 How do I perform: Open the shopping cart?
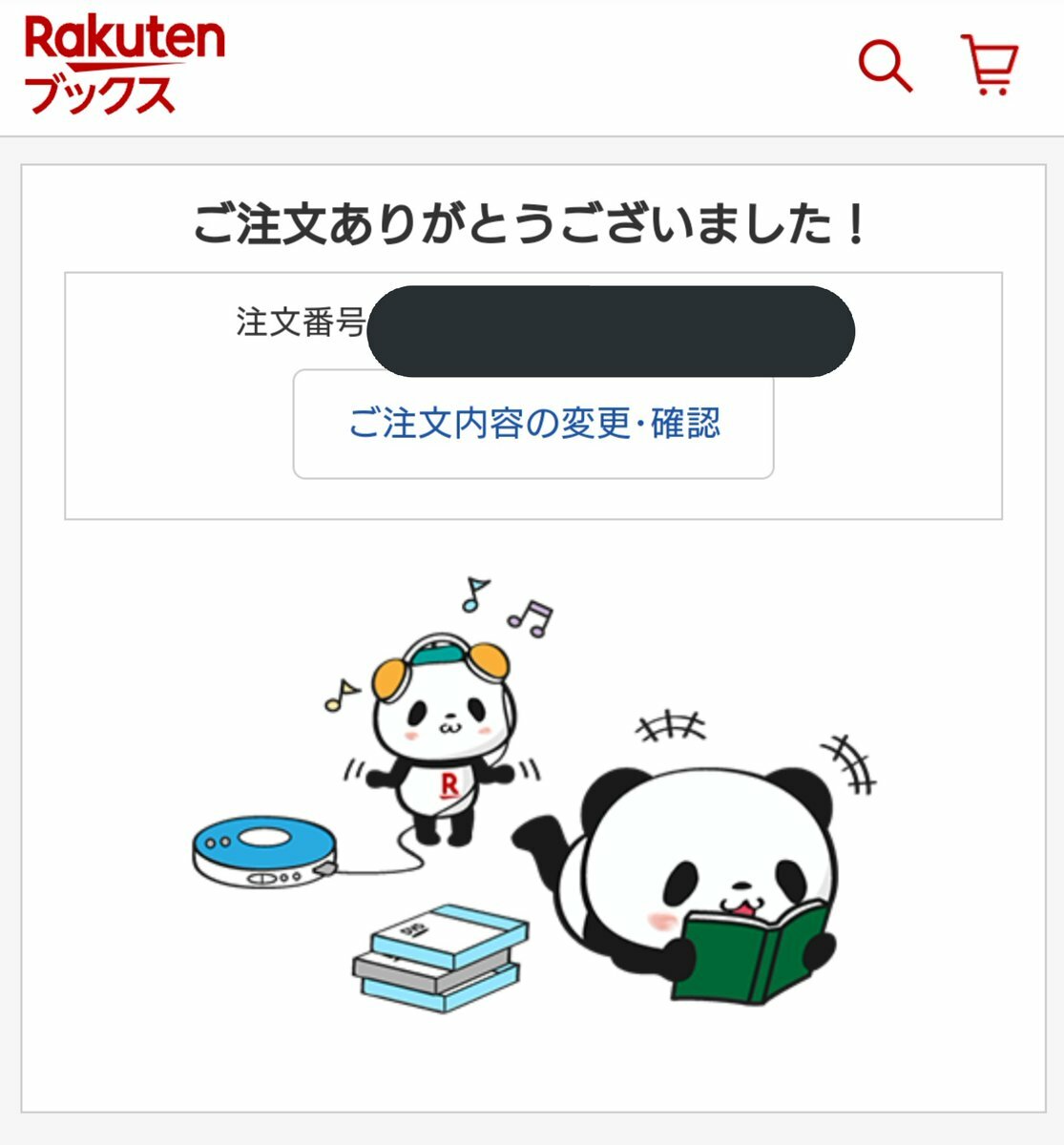pyautogui.click(x=990, y=65)
